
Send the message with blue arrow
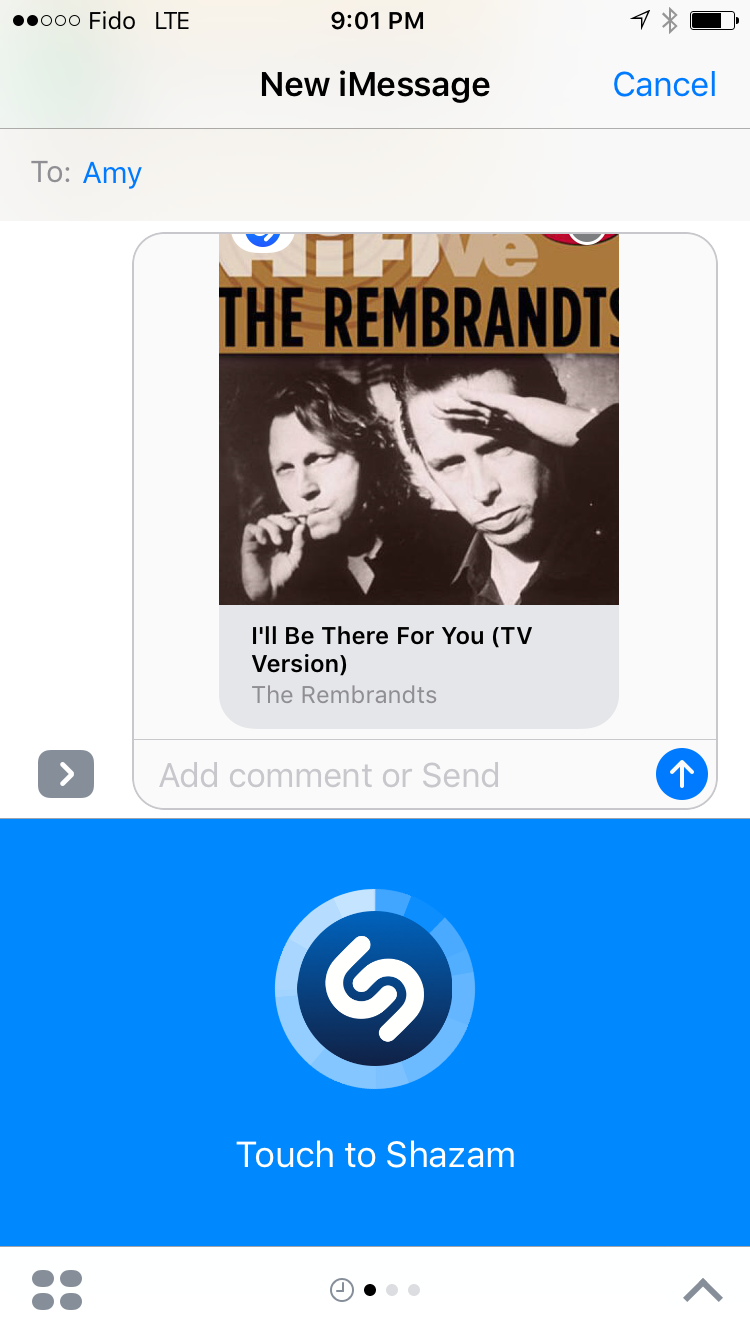point(682,774)
